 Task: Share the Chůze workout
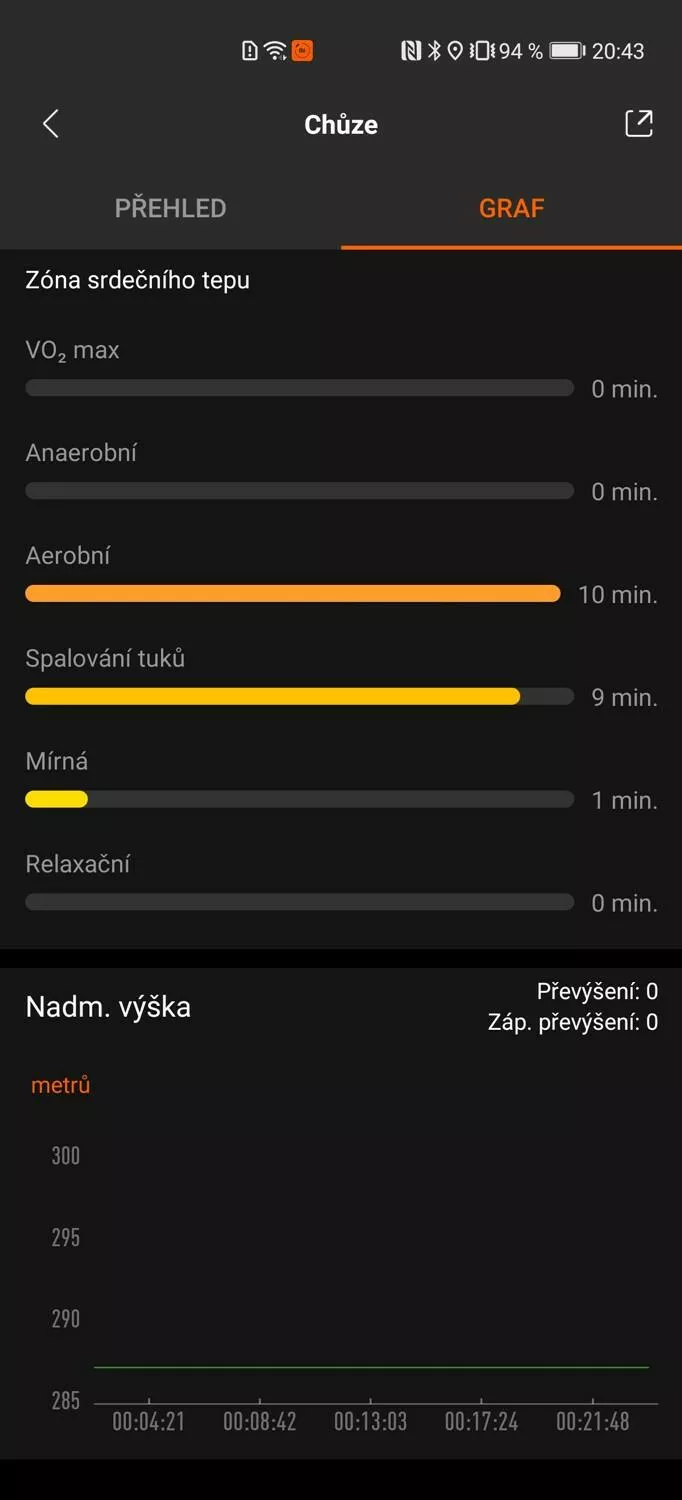(x=638, y=123)
